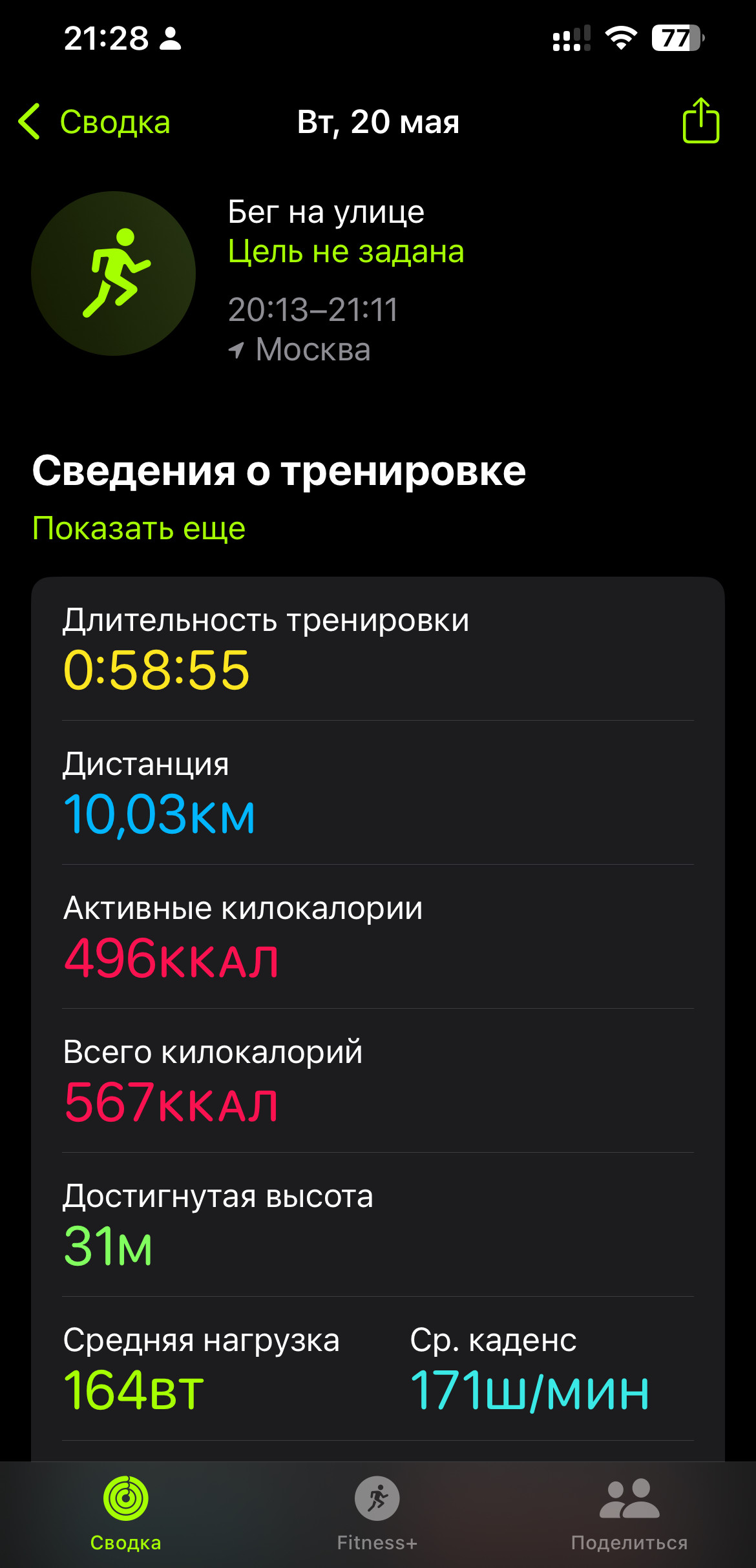The height and width of the screenshot is (1568, 756).
Task: Tap Показать еще link
Action: point(139,528)
